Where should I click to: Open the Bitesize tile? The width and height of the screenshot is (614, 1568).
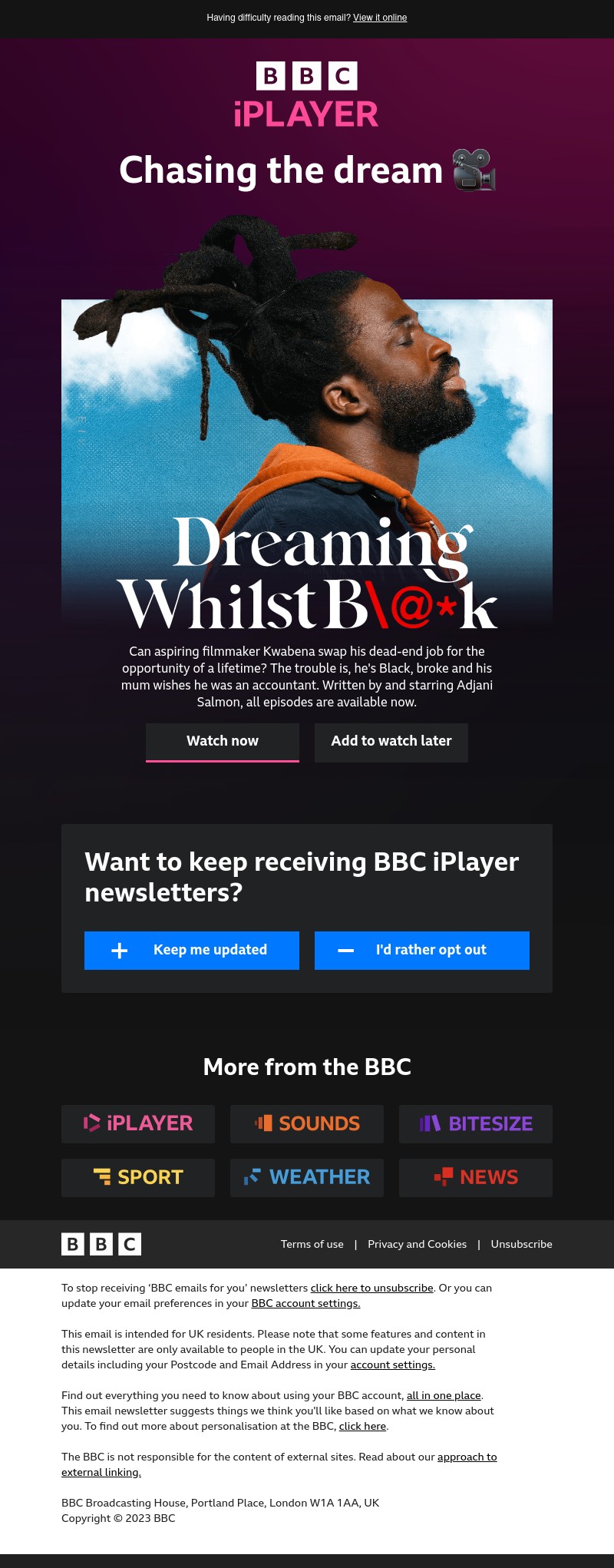[476, 1123]
